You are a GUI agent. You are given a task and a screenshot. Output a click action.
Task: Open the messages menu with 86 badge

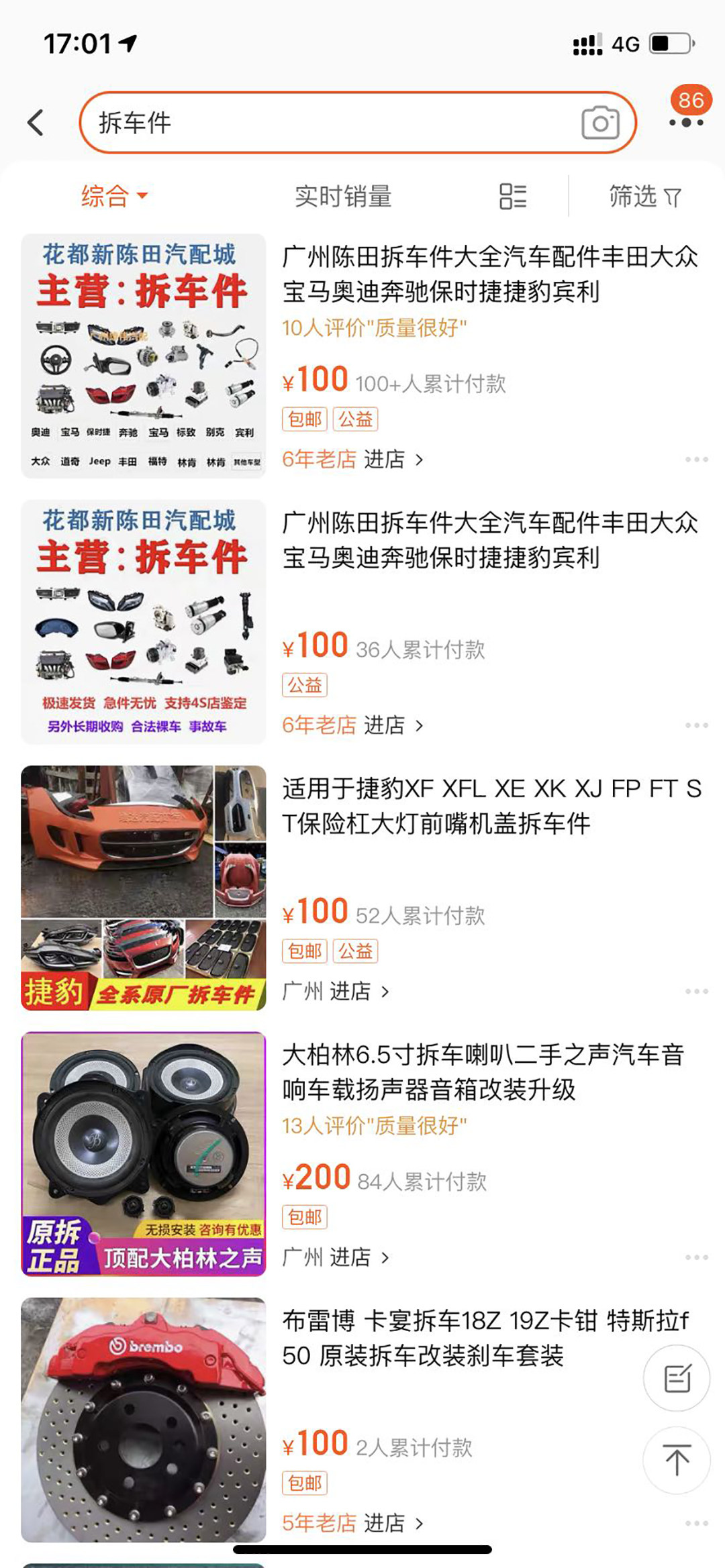[686, 121]
